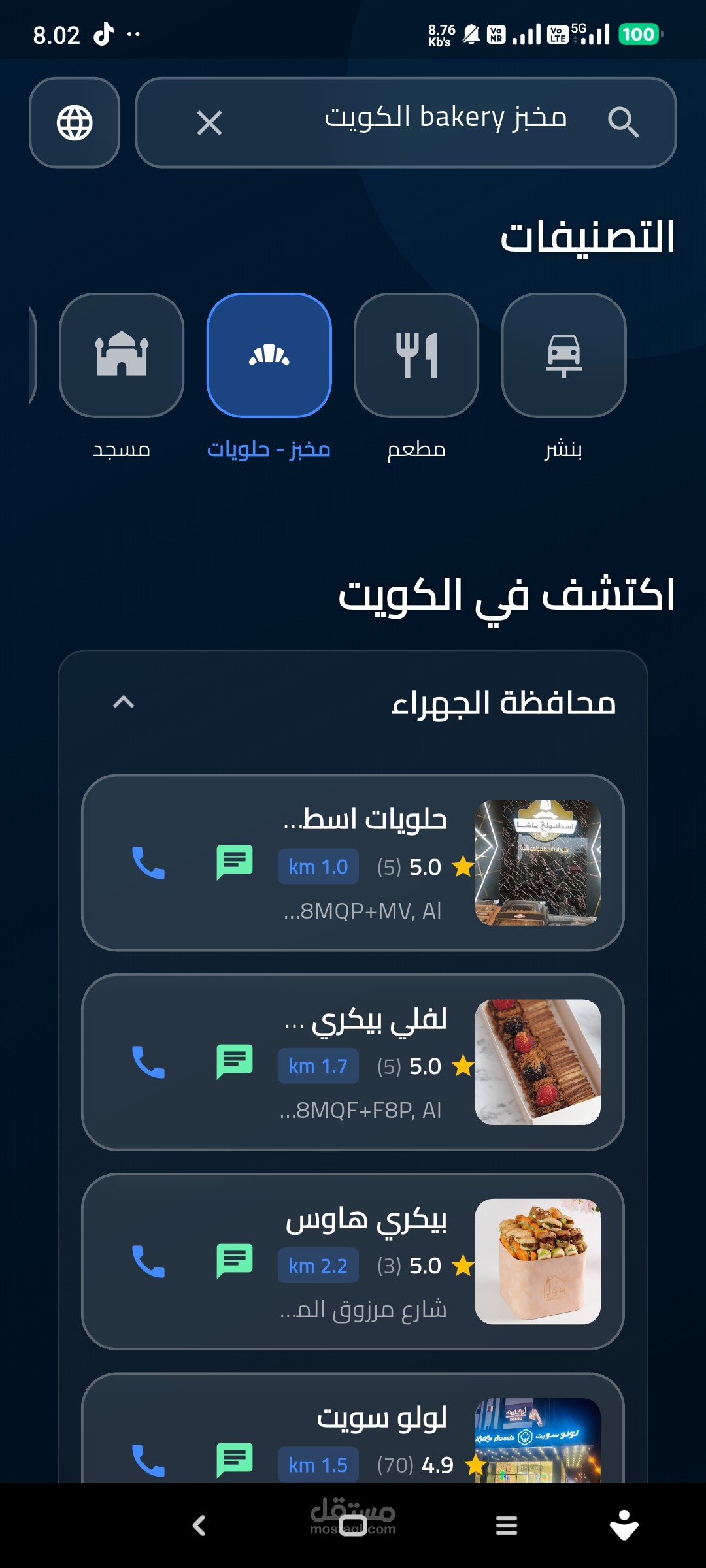The height and width of the screenshot is (1568, 706).
Task: Open the حلويات اسط... listing card
Action: point(353,863)
